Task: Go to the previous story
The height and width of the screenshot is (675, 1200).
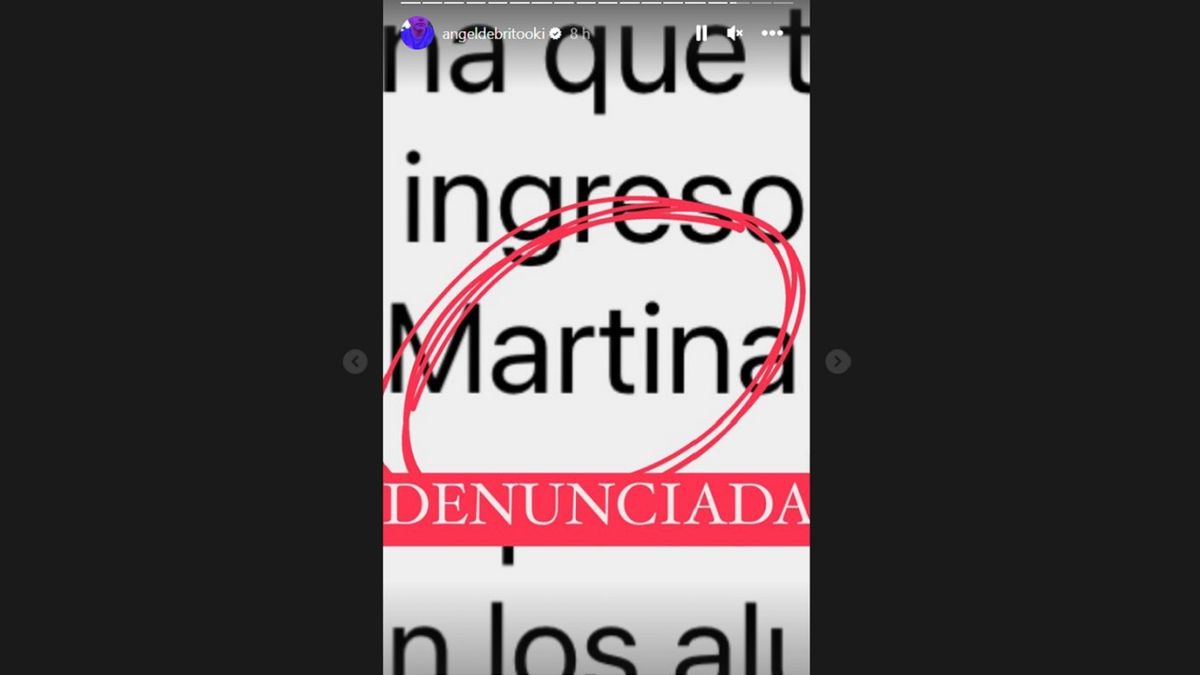Action: (x=355, y=361)
